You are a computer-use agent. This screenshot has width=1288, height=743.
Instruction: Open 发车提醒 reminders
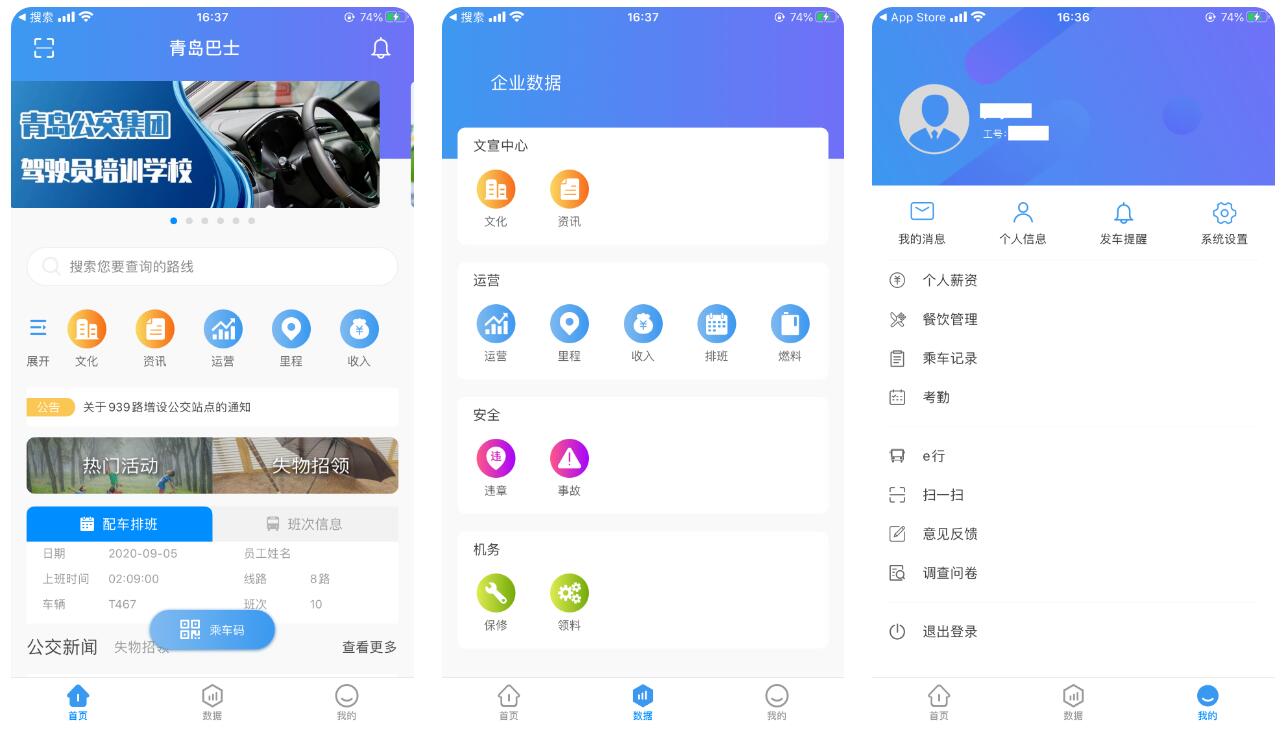[1123, 223]
